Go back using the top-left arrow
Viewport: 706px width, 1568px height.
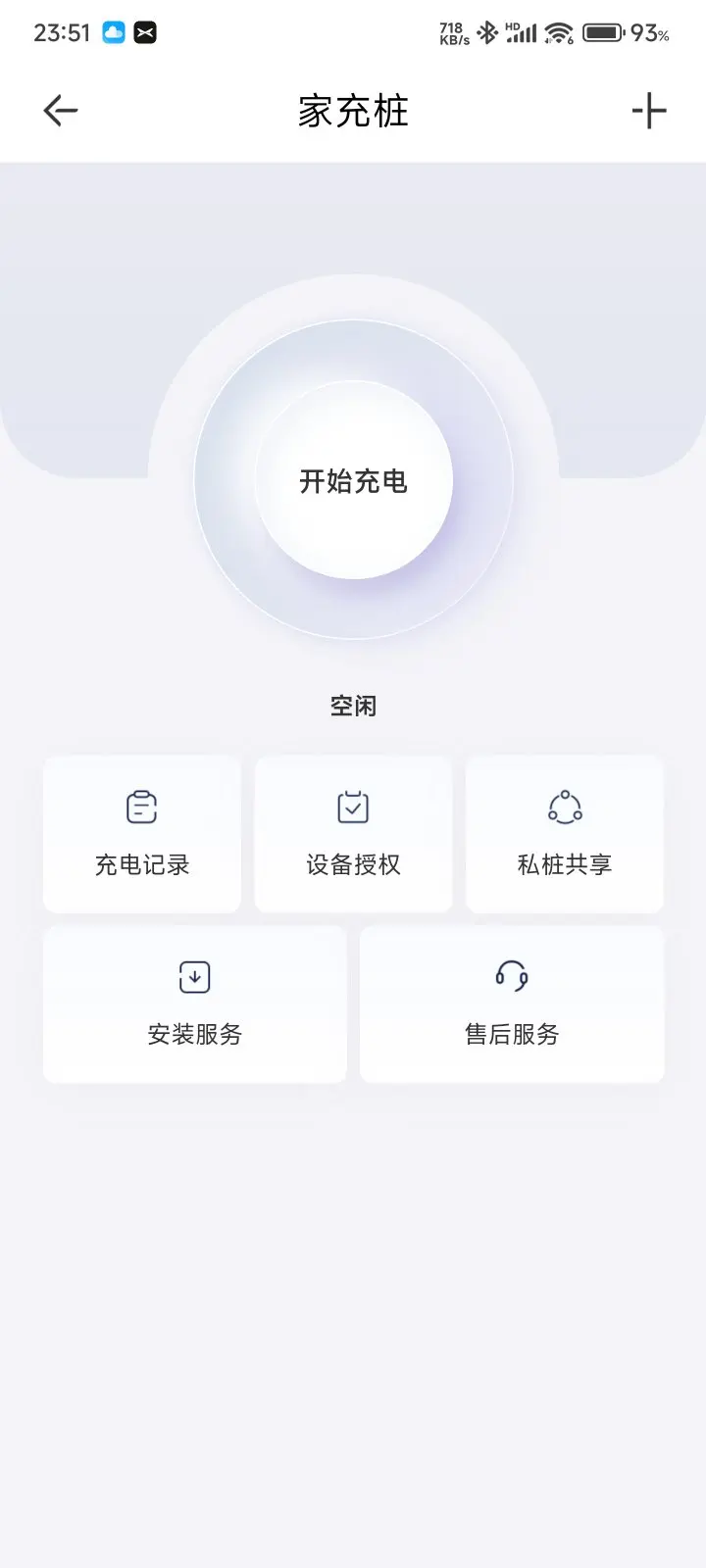click(60, 111)
